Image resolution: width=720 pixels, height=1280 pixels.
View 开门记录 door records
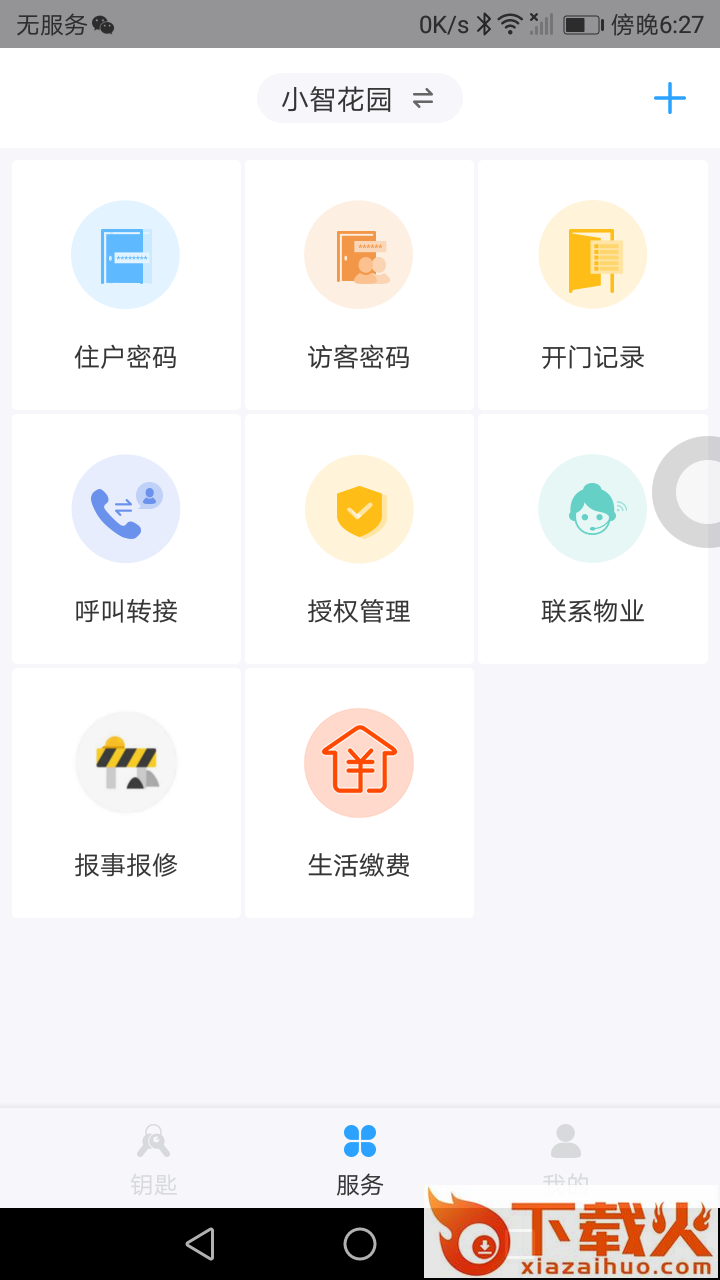point(593,285)
